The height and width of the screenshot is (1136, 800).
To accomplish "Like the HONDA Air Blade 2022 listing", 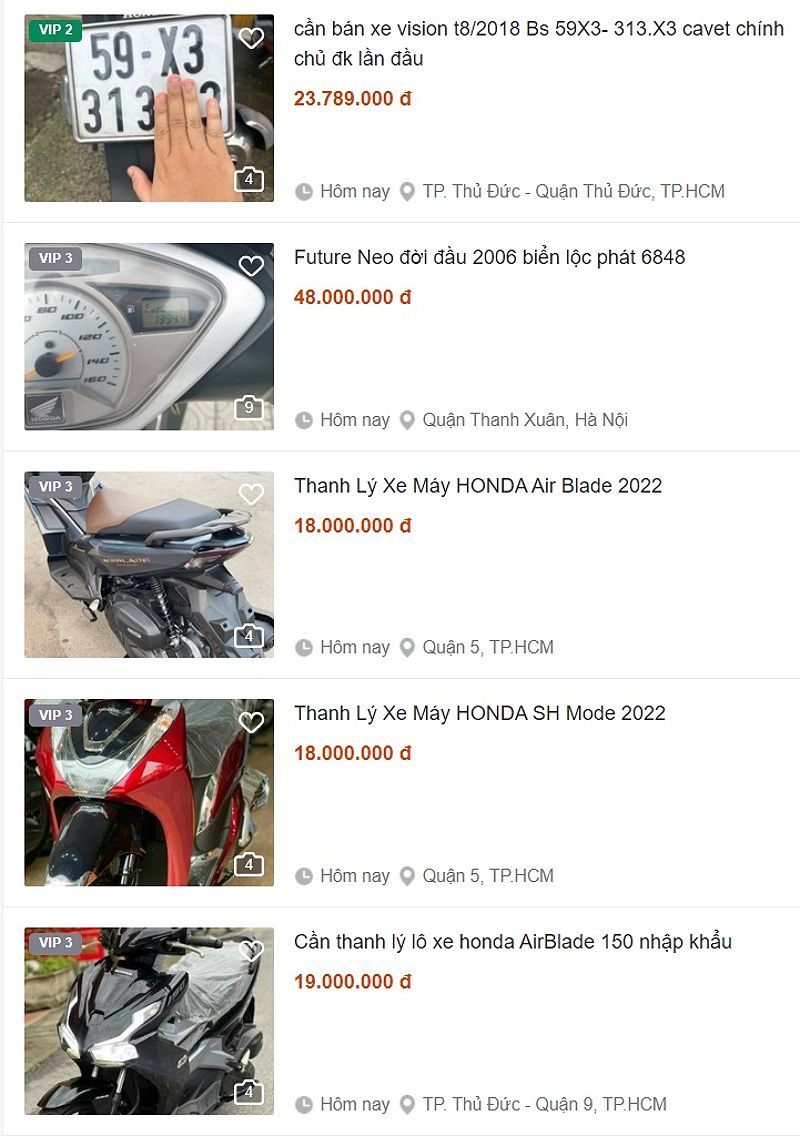I will click(x=251, y=494).
